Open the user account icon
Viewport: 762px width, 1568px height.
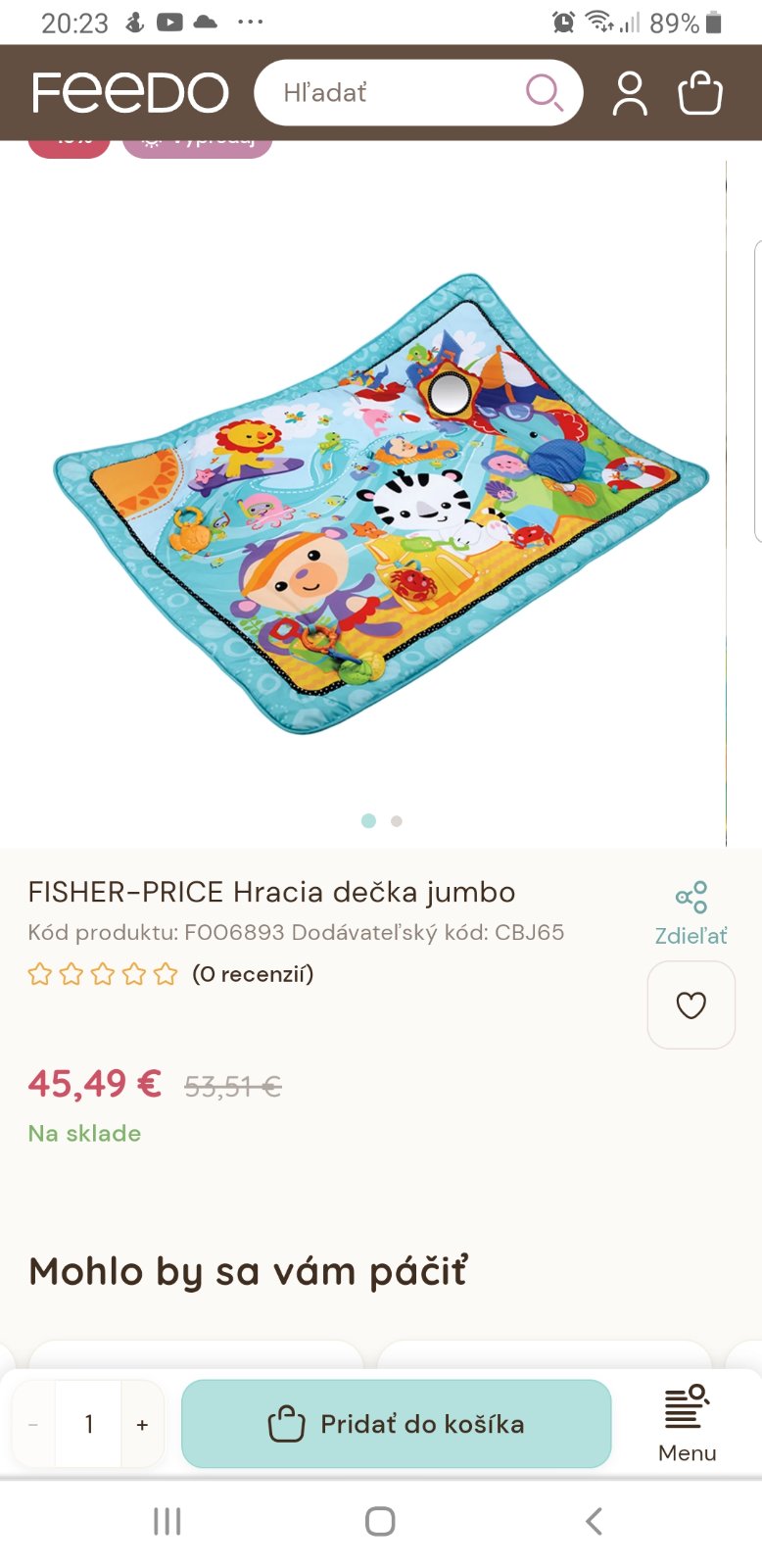click(x=630, y=93)
